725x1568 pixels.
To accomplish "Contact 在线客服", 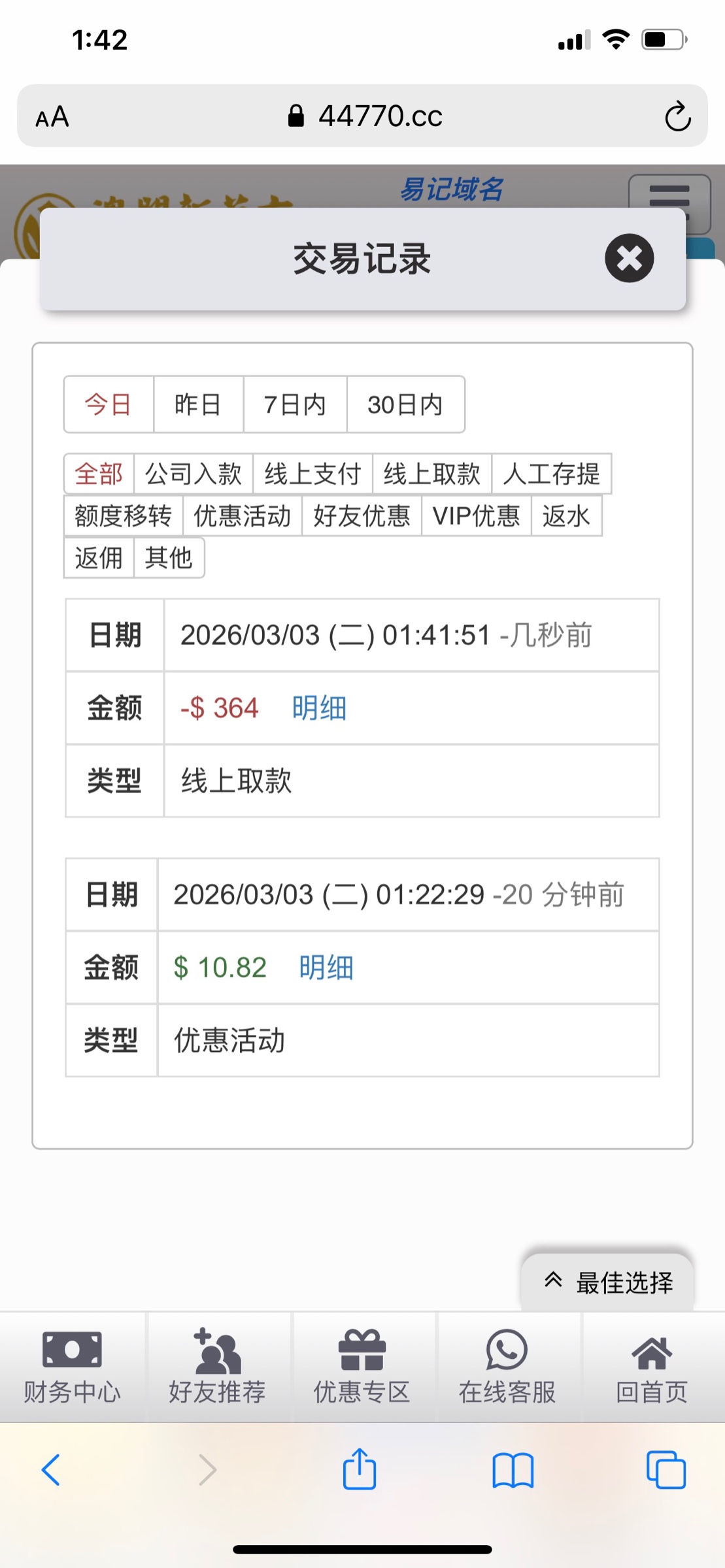I will pos(507,1367).
